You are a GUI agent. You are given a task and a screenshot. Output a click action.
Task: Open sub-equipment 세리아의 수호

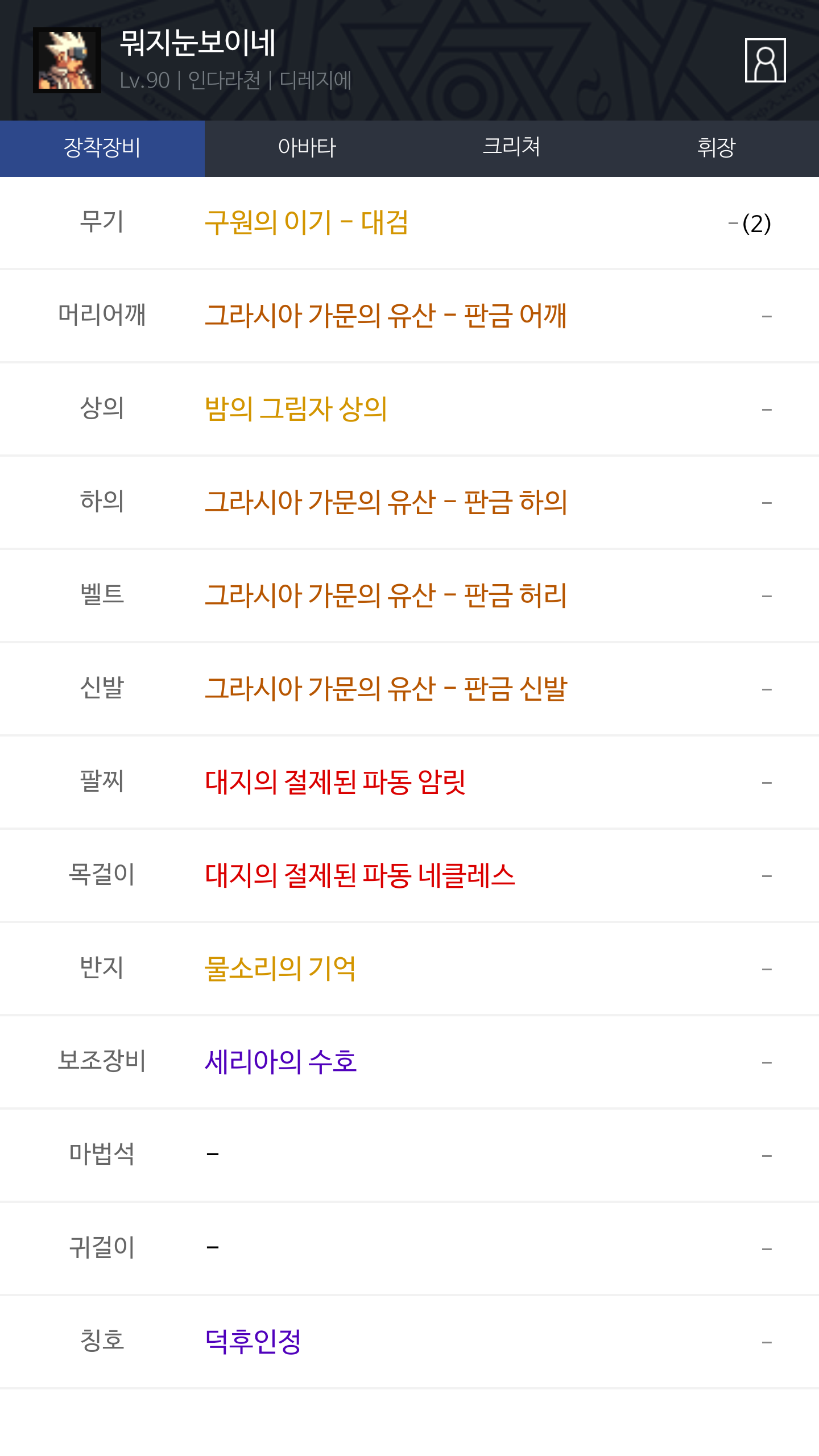tap(281, 1062)
